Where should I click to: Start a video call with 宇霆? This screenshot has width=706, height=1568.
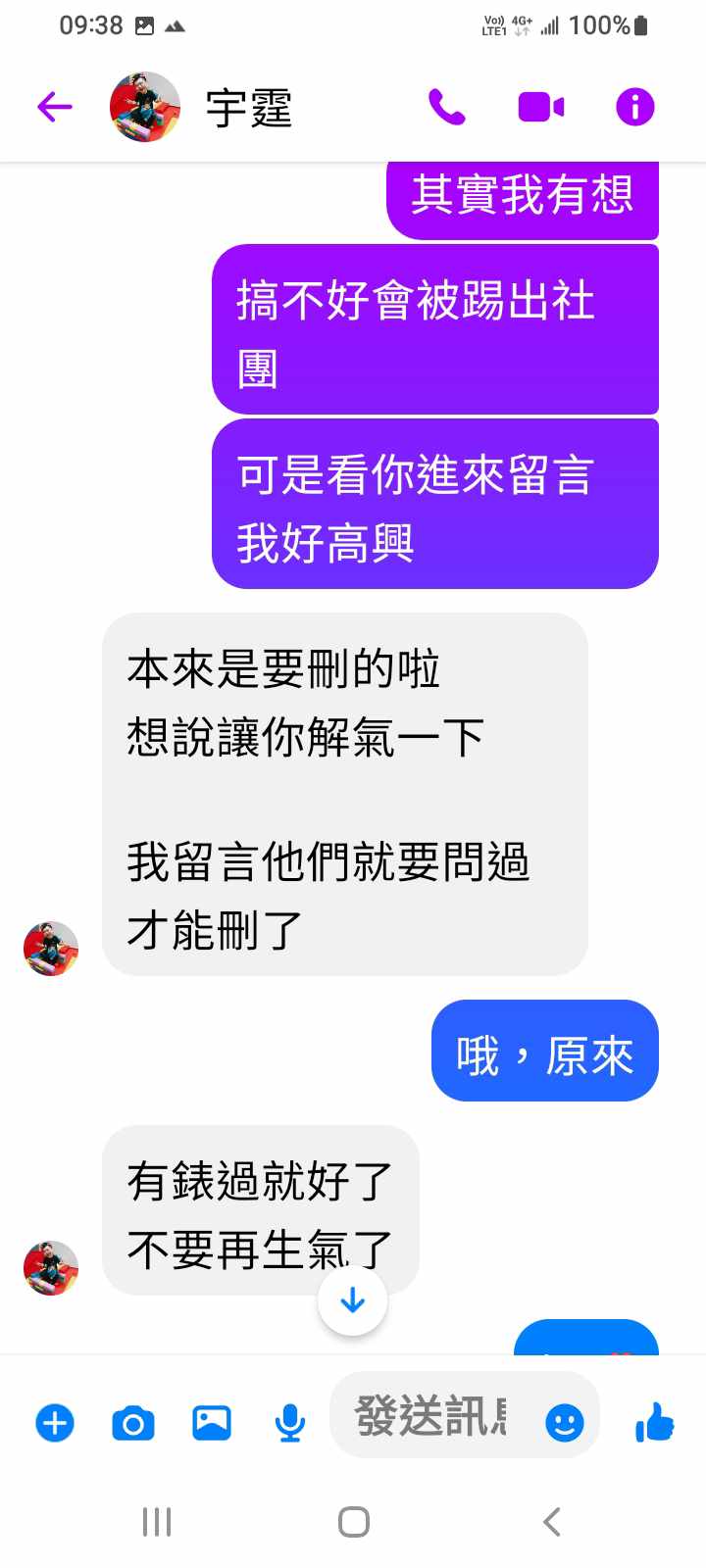[x=541, y=107]
